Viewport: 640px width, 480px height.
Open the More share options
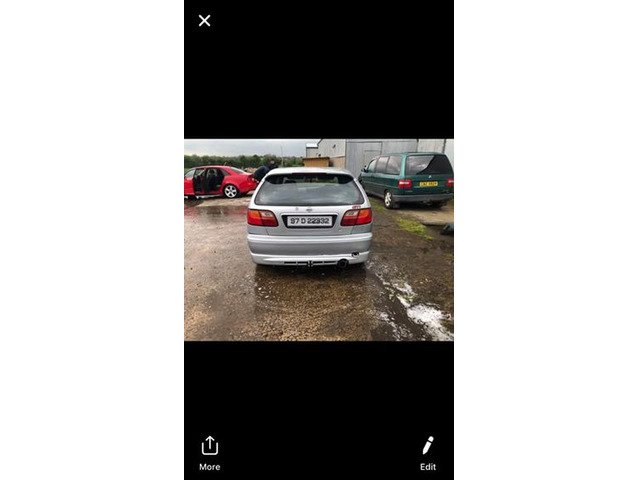pos(209,451)
